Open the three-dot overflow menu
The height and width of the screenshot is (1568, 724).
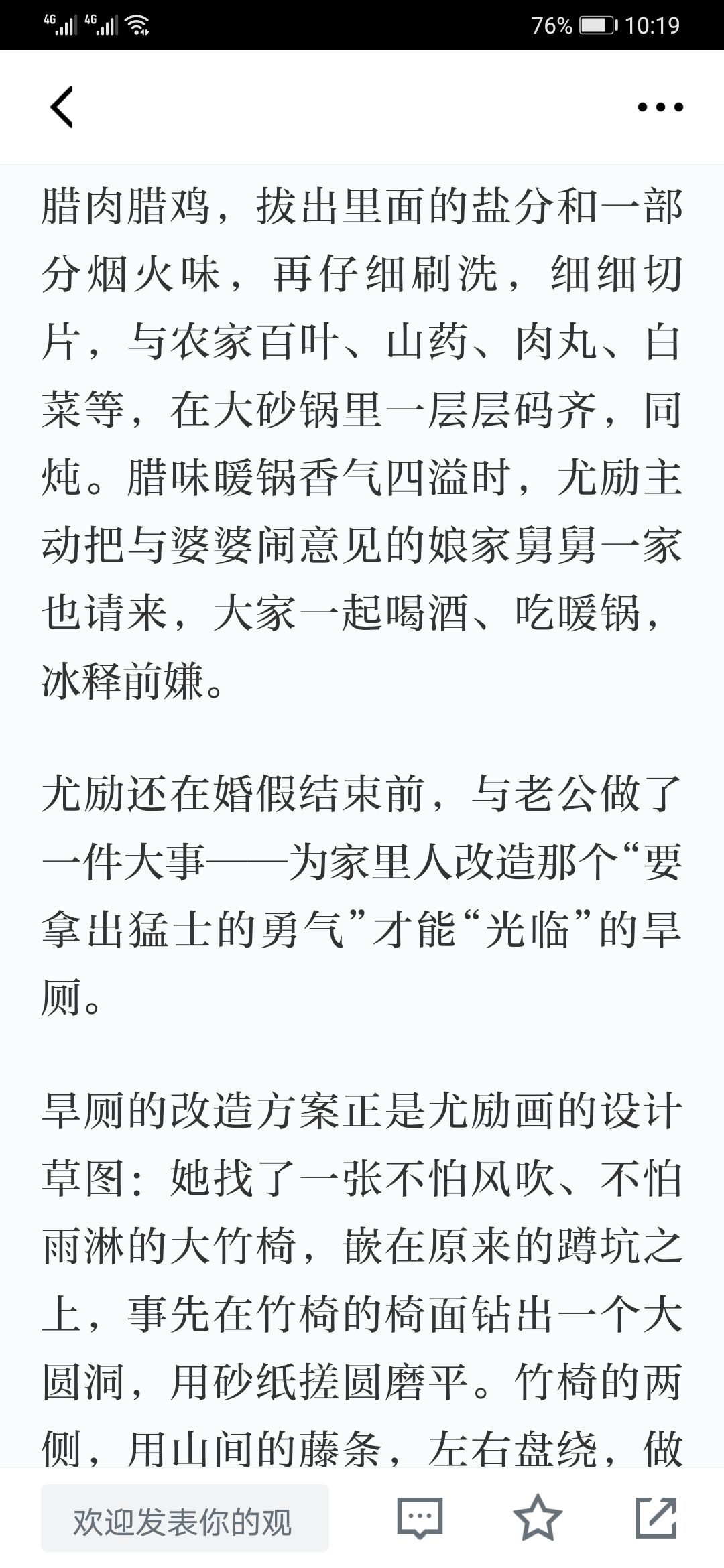660,107
